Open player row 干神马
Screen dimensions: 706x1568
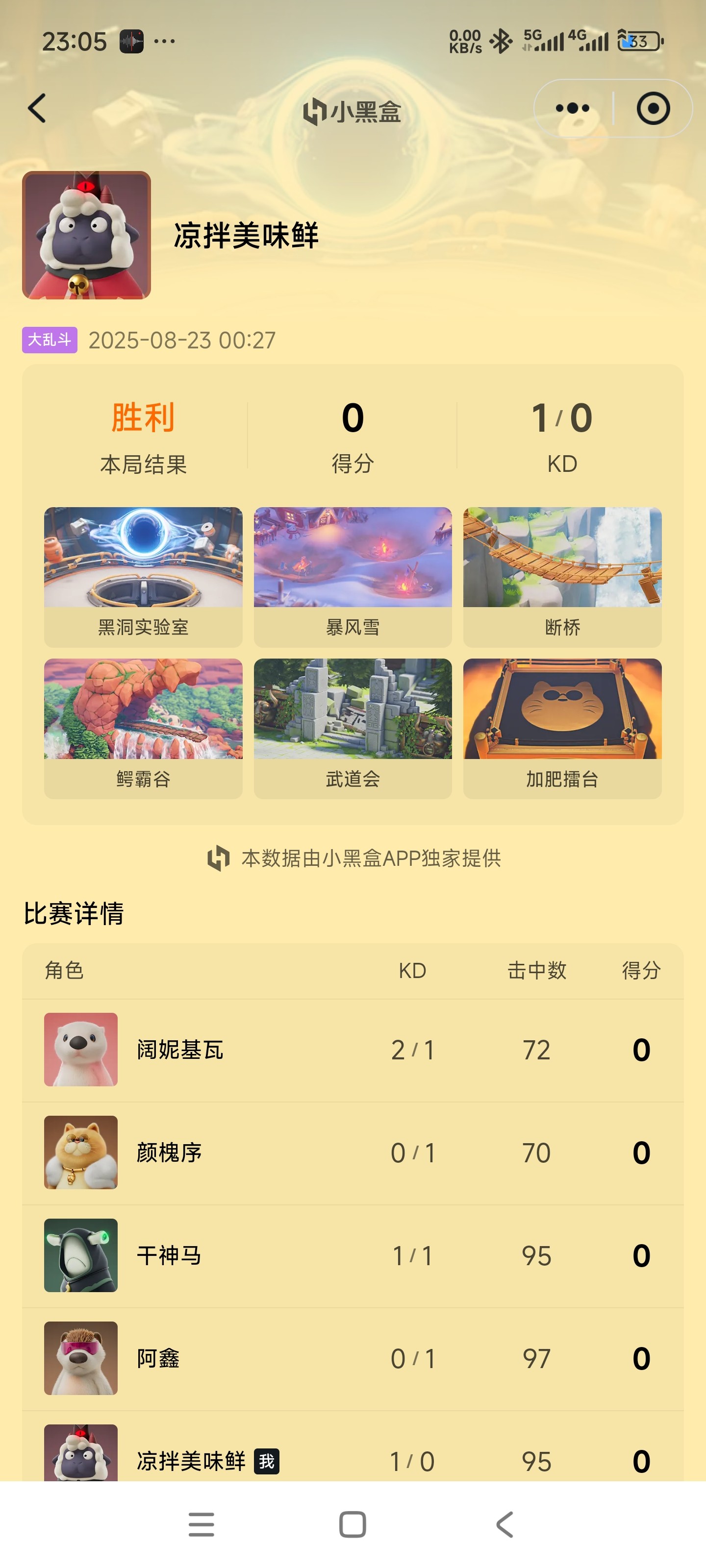353,1256
